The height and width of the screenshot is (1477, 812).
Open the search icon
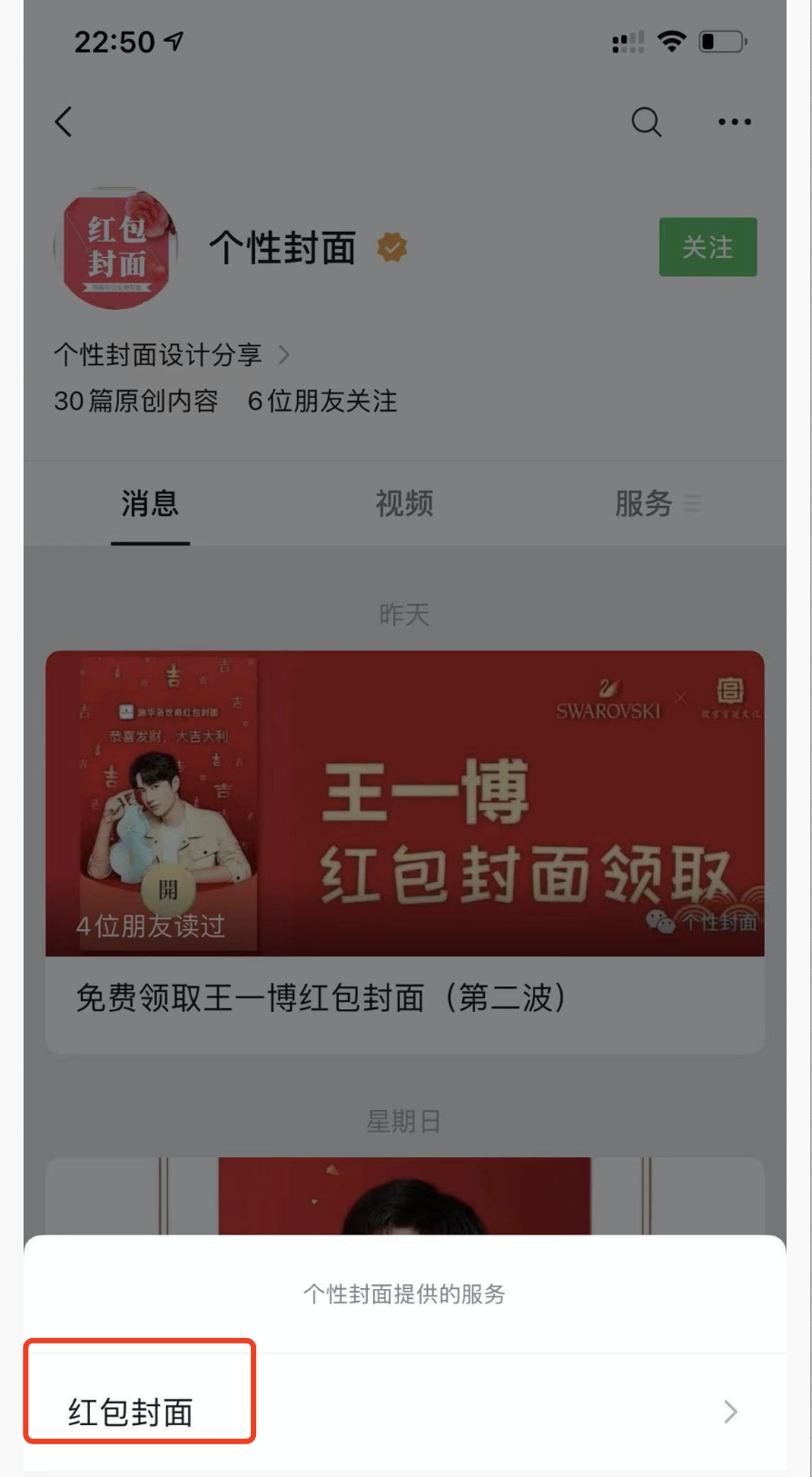tap(646, 122)
